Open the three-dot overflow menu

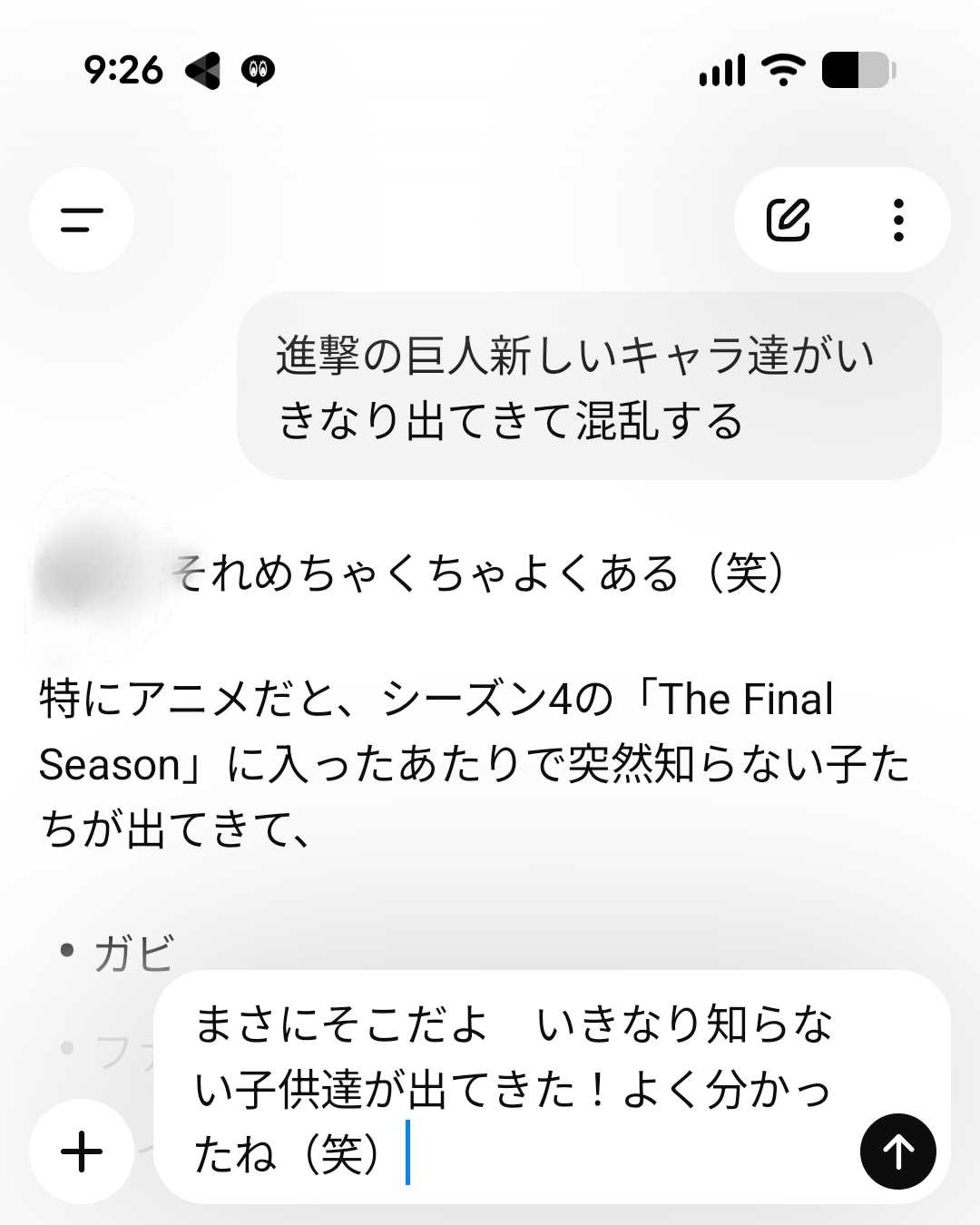coord(898,220)
